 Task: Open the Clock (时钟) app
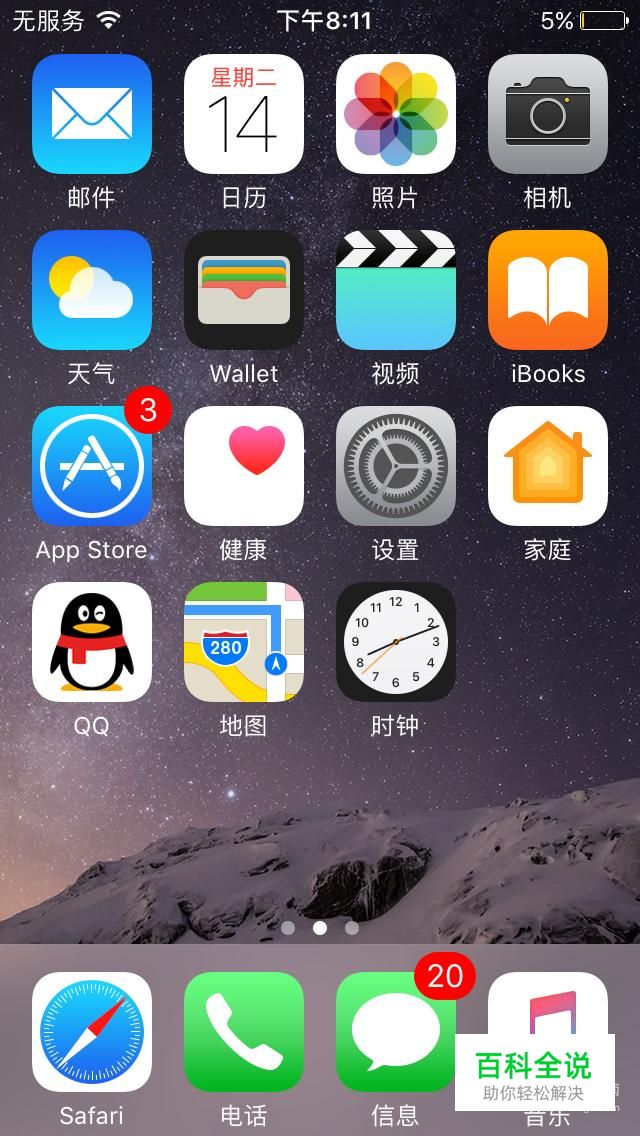396,642
